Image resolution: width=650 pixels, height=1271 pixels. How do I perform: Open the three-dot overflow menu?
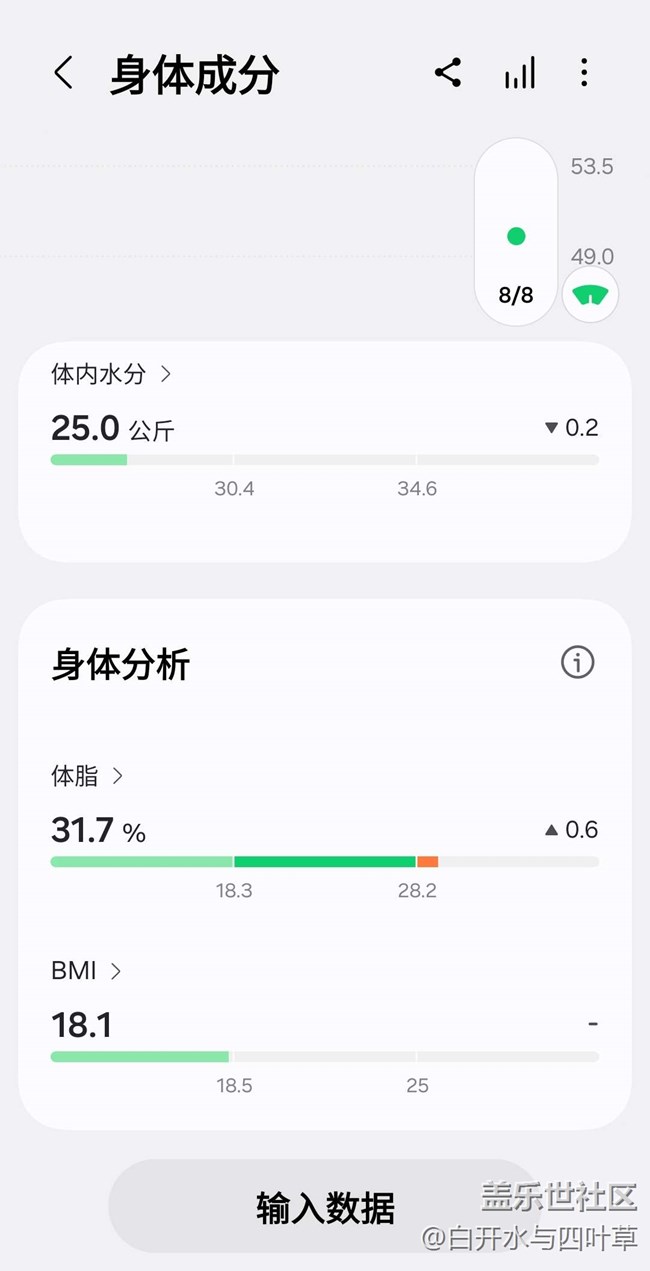coord(584,73)
